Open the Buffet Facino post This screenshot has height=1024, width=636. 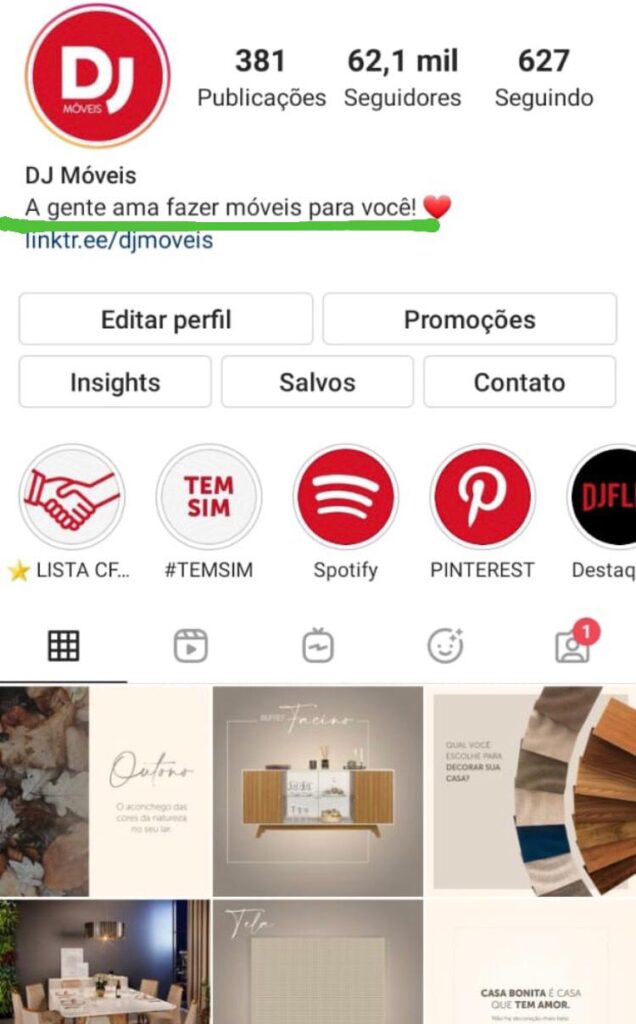point(317,790)
